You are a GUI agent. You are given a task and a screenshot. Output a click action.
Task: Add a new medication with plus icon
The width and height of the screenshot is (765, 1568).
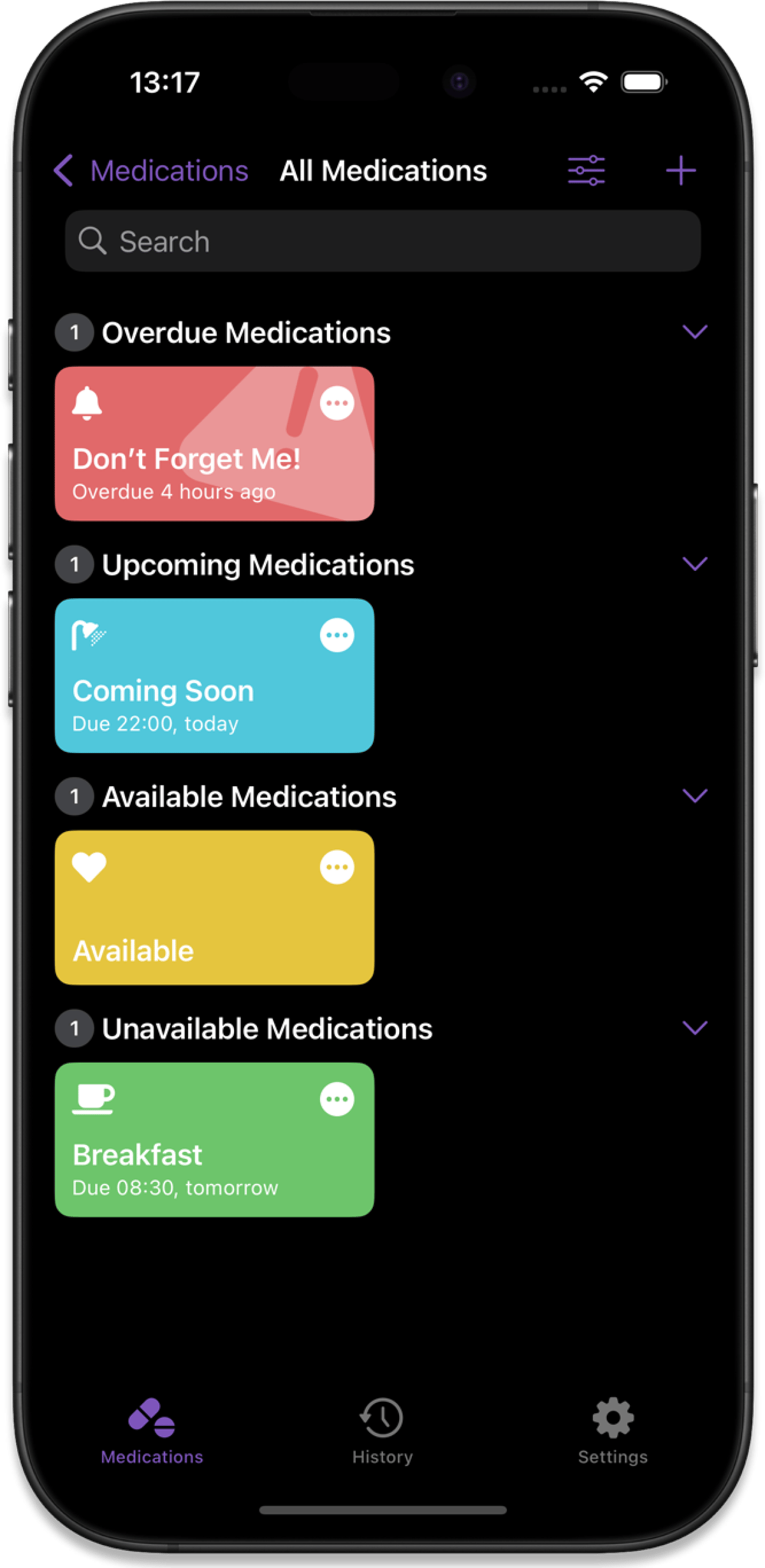[x=680, y=171]
